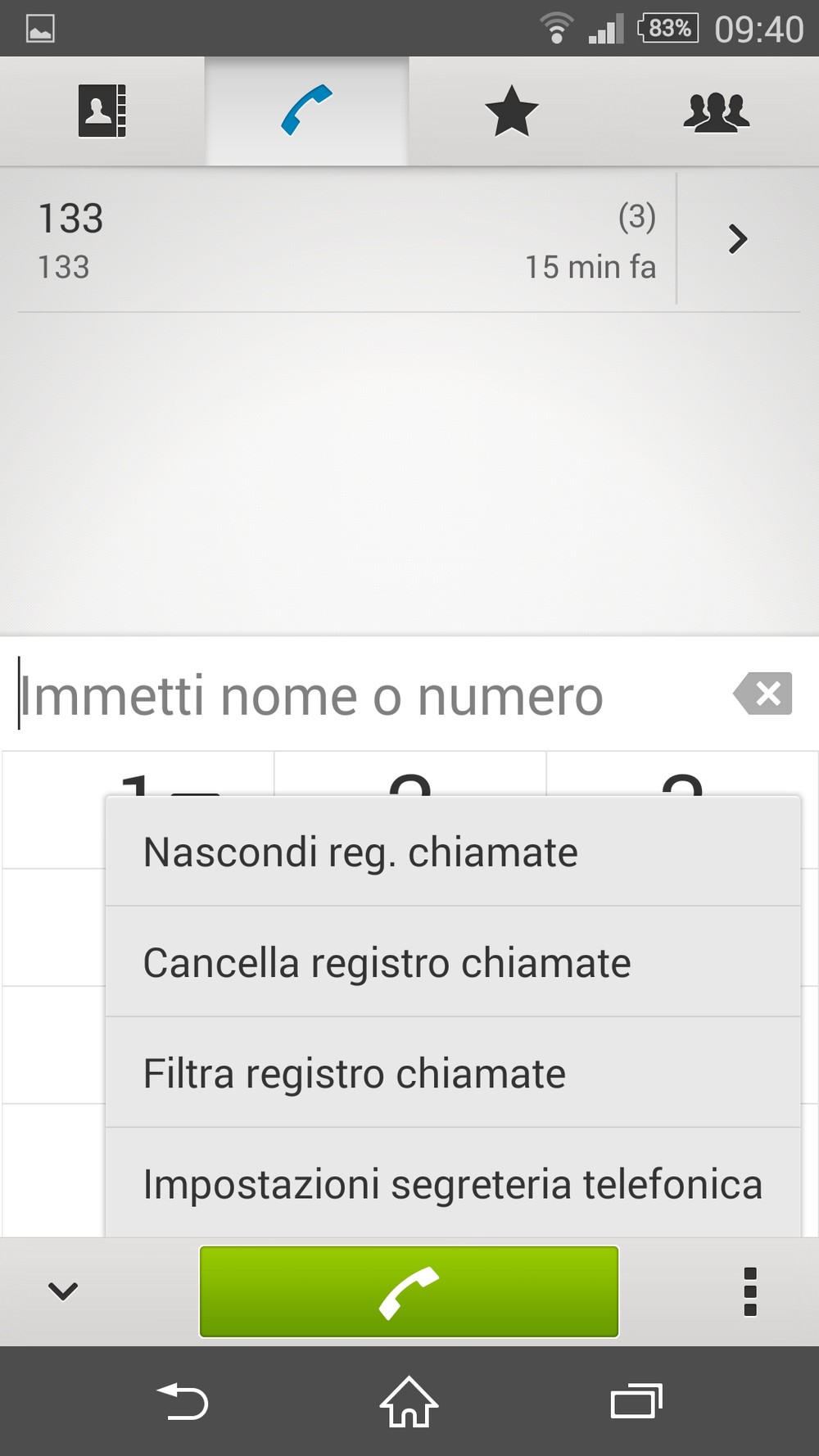
Task: Switch to the contacts tab
Action: pos(102,111)
